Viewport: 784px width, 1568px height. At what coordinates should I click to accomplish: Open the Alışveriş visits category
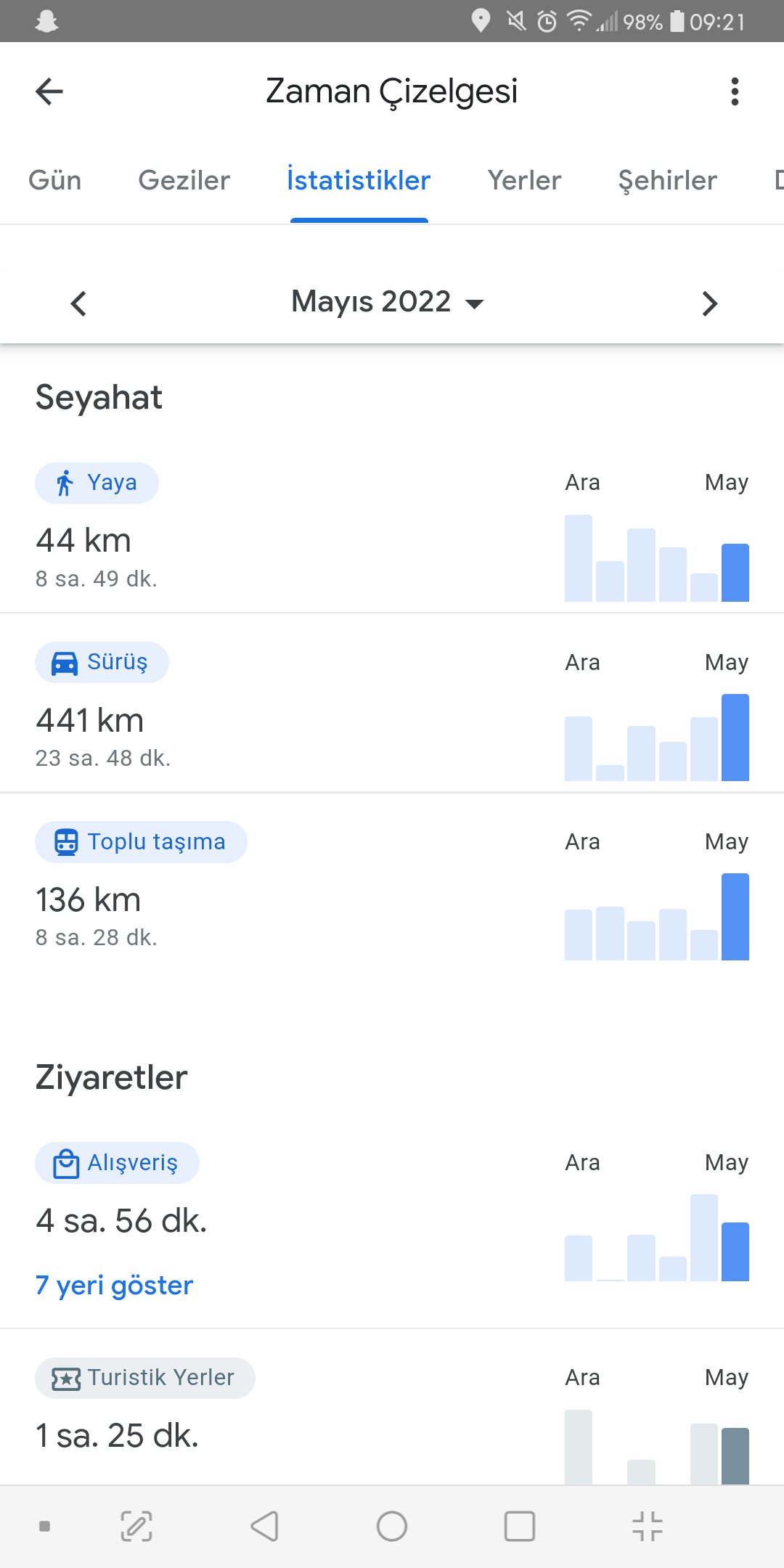pos(117,1163)
